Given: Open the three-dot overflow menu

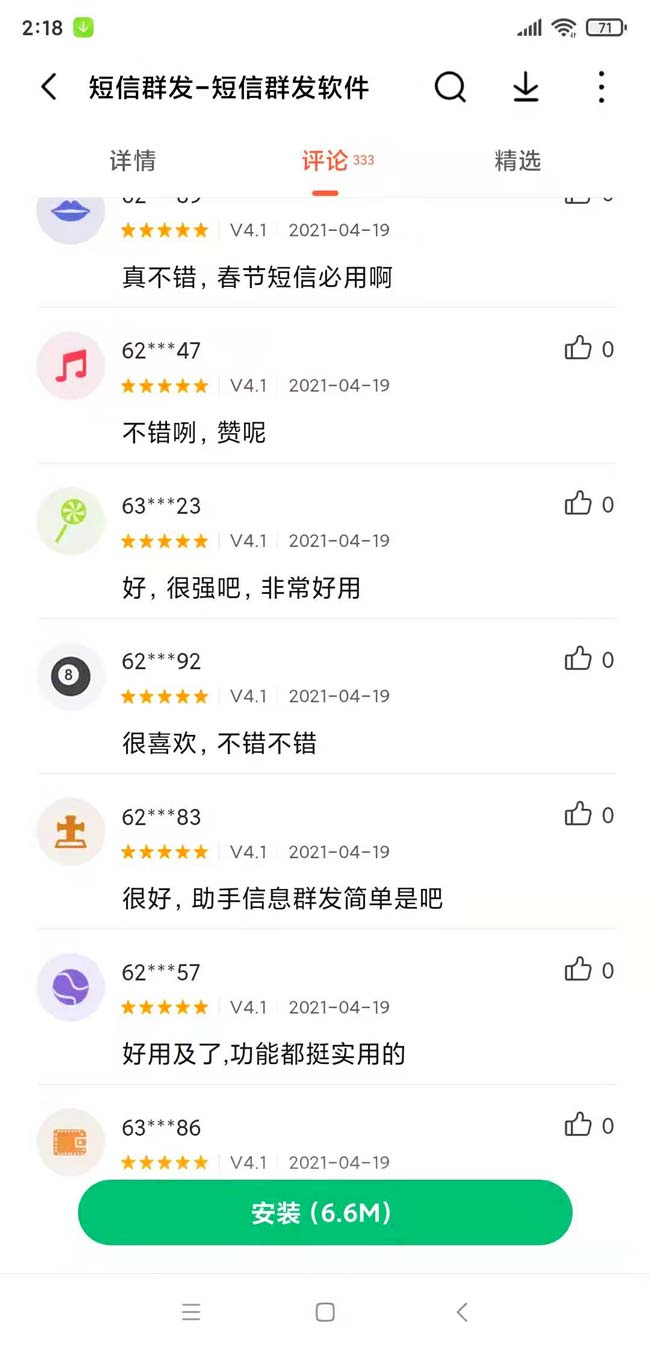Looking at the screenshot, I should tap(600, 87).
